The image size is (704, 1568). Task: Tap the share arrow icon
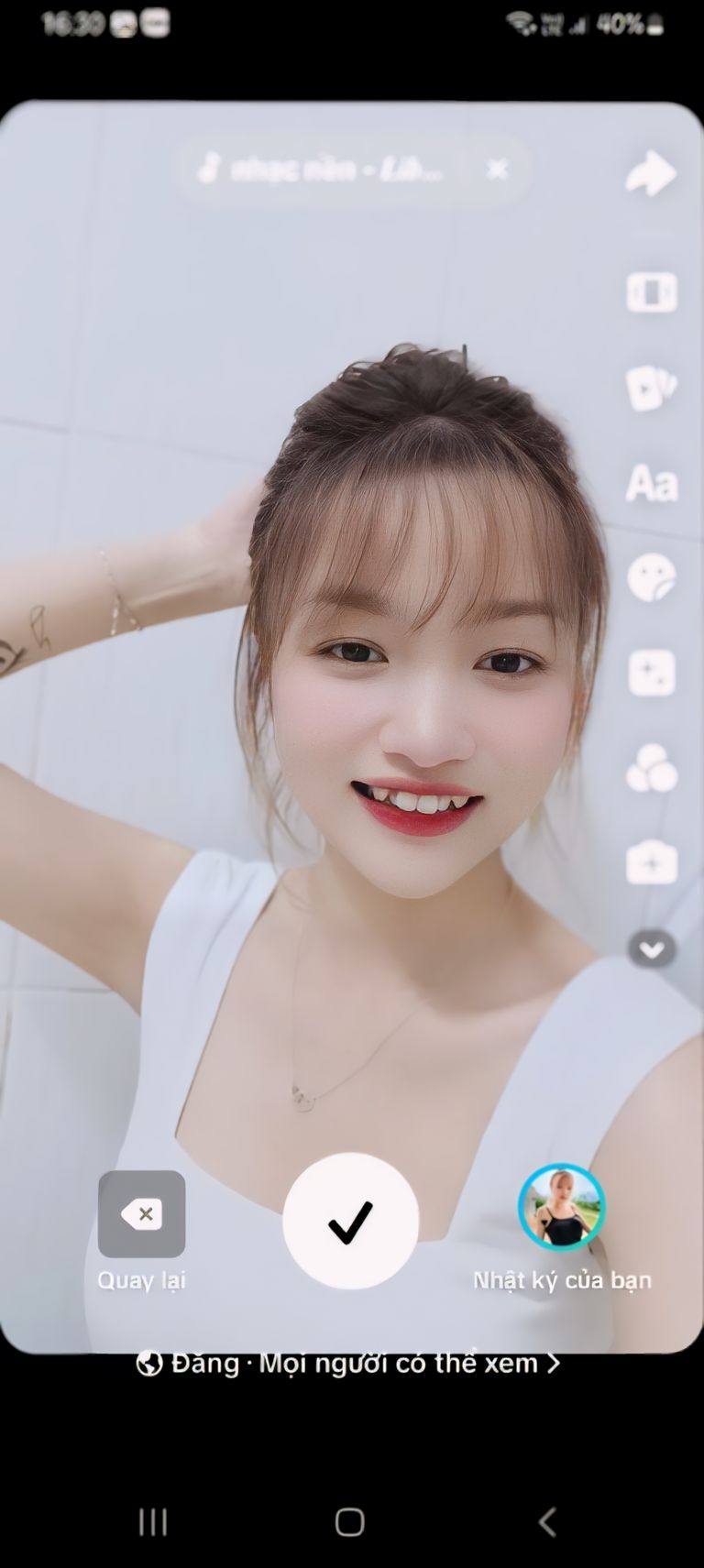click(651, 174)
